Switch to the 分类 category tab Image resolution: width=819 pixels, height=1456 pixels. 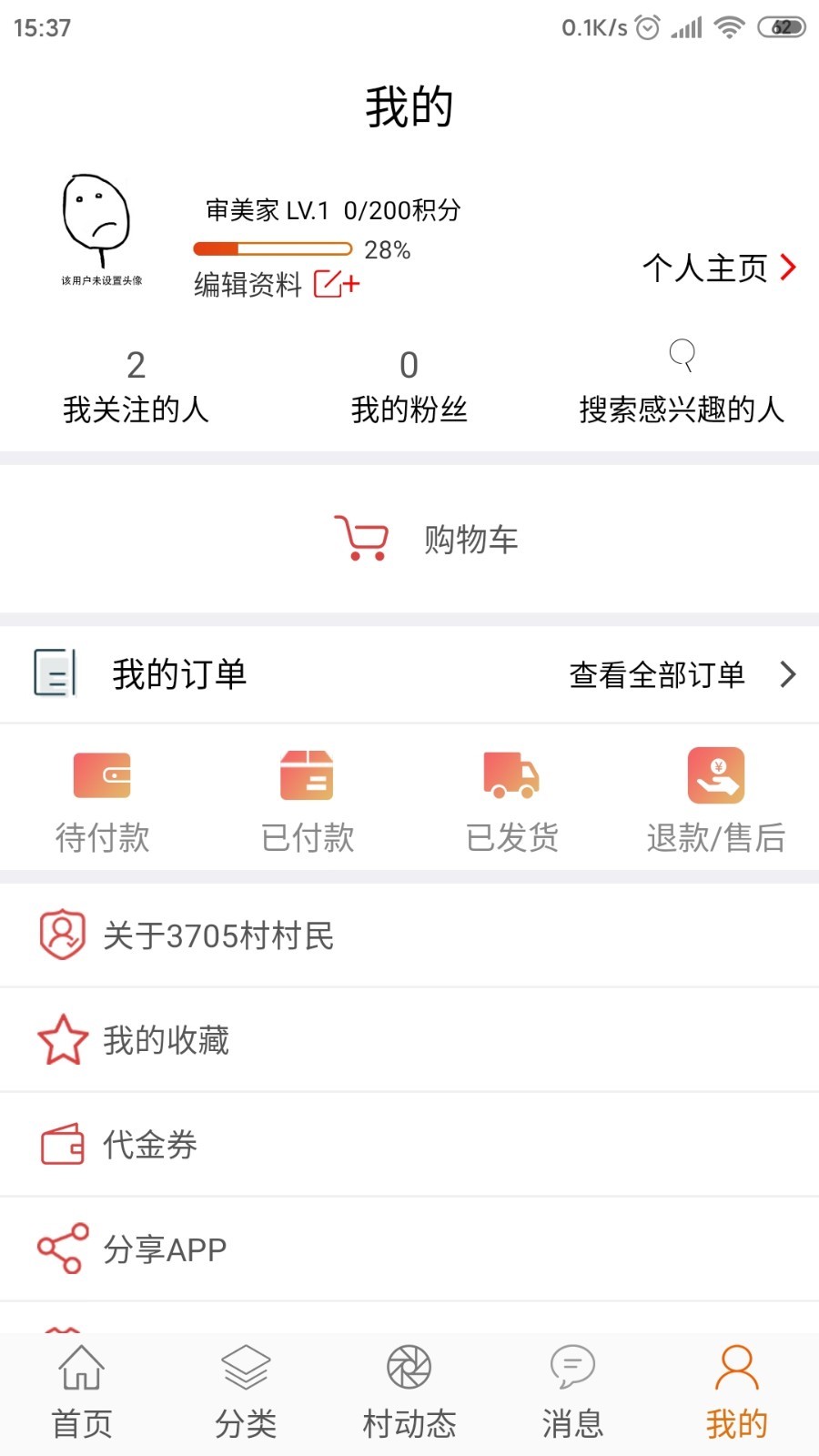tap(246, 1392)
